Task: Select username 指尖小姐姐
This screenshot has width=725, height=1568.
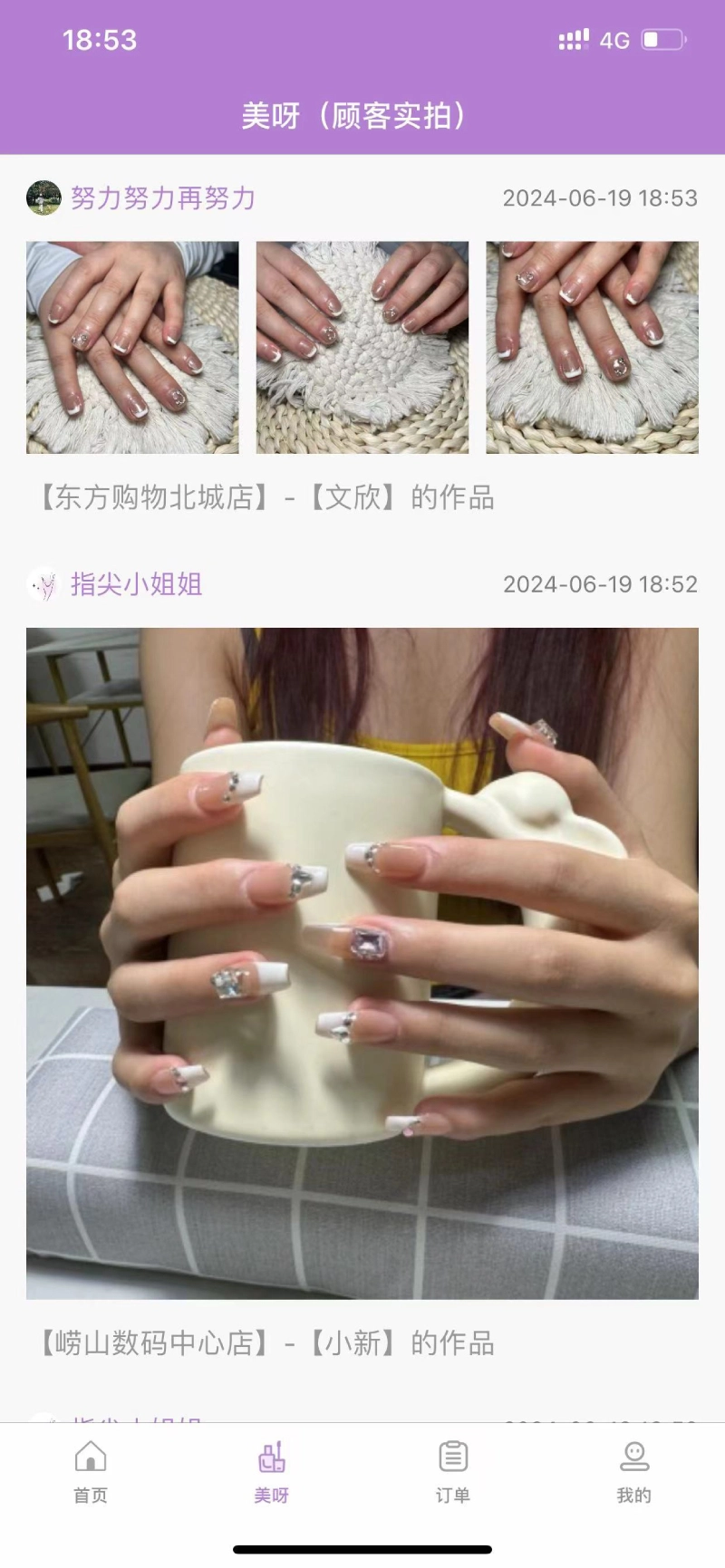Action: pyautogui.click(x=136, y=585)
